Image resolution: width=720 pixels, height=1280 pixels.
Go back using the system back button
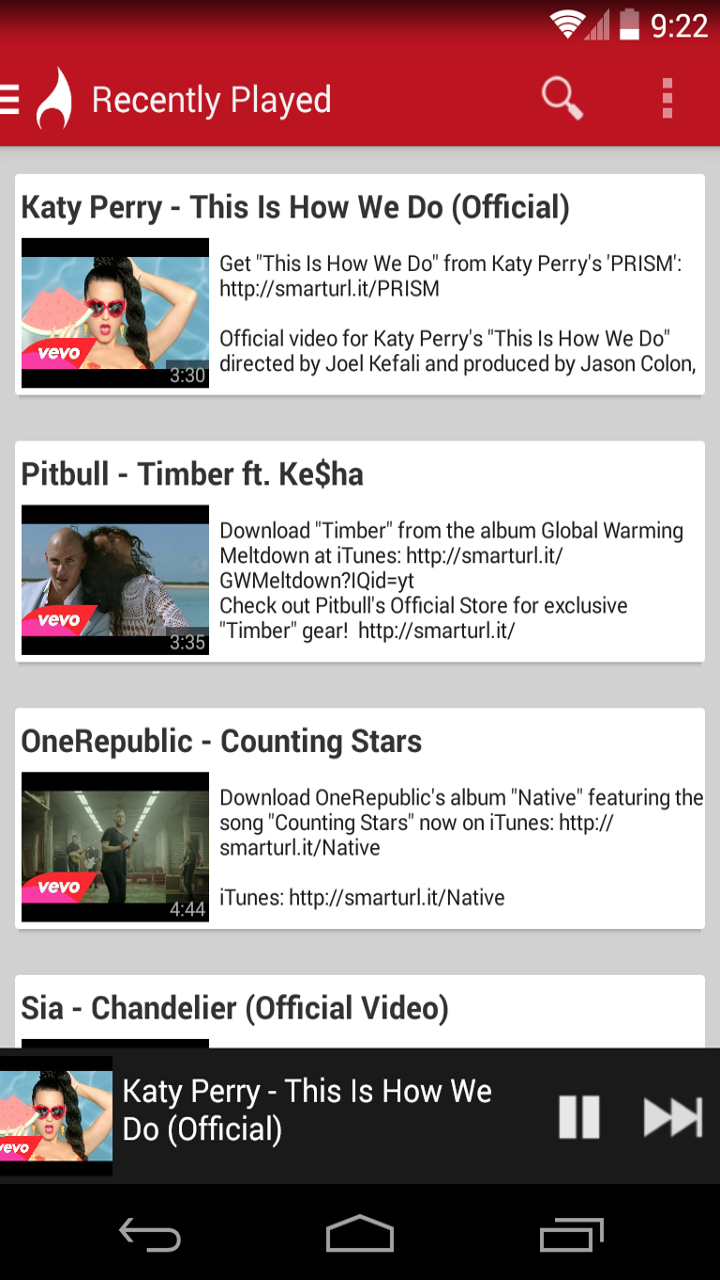tap(150, 1234)
